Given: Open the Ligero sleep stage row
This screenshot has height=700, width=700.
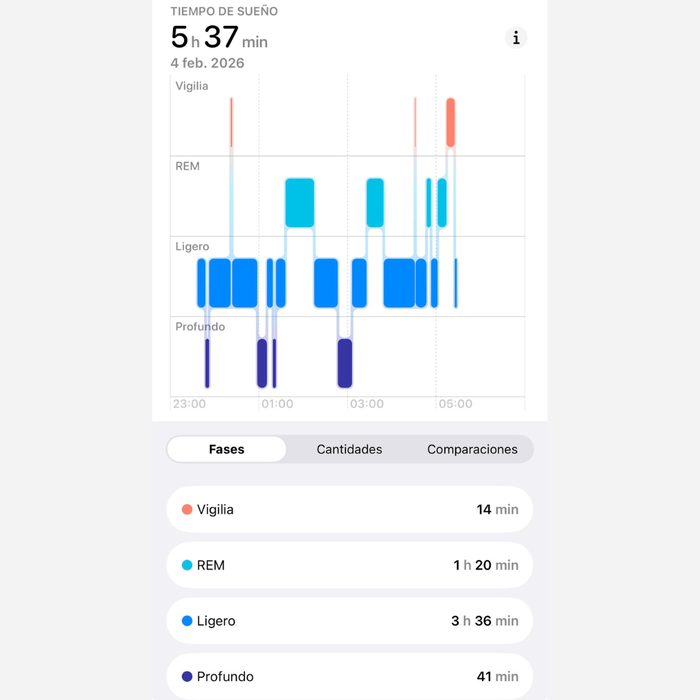Looking at the screenshot, I should 349,621.
